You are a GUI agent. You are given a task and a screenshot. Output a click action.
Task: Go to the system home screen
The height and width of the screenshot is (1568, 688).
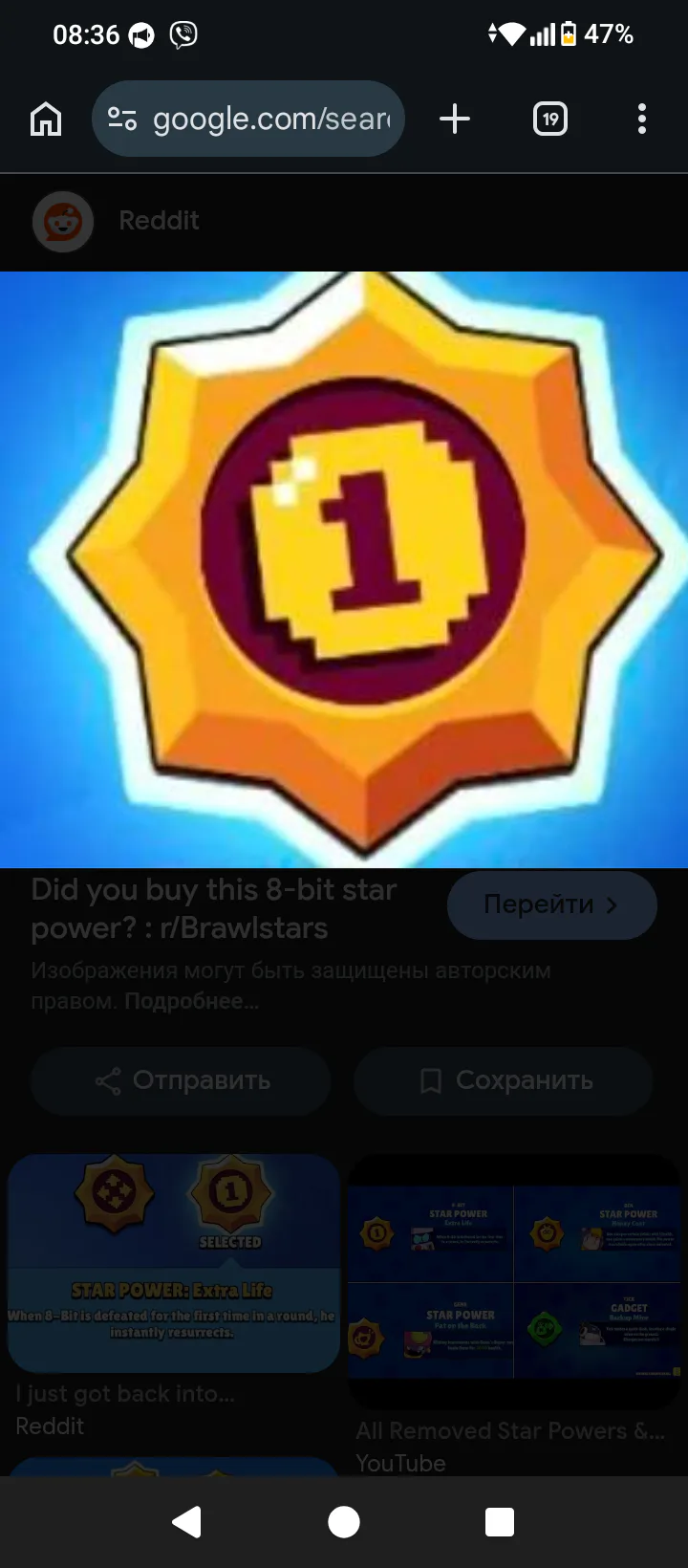click(344, 1522)
